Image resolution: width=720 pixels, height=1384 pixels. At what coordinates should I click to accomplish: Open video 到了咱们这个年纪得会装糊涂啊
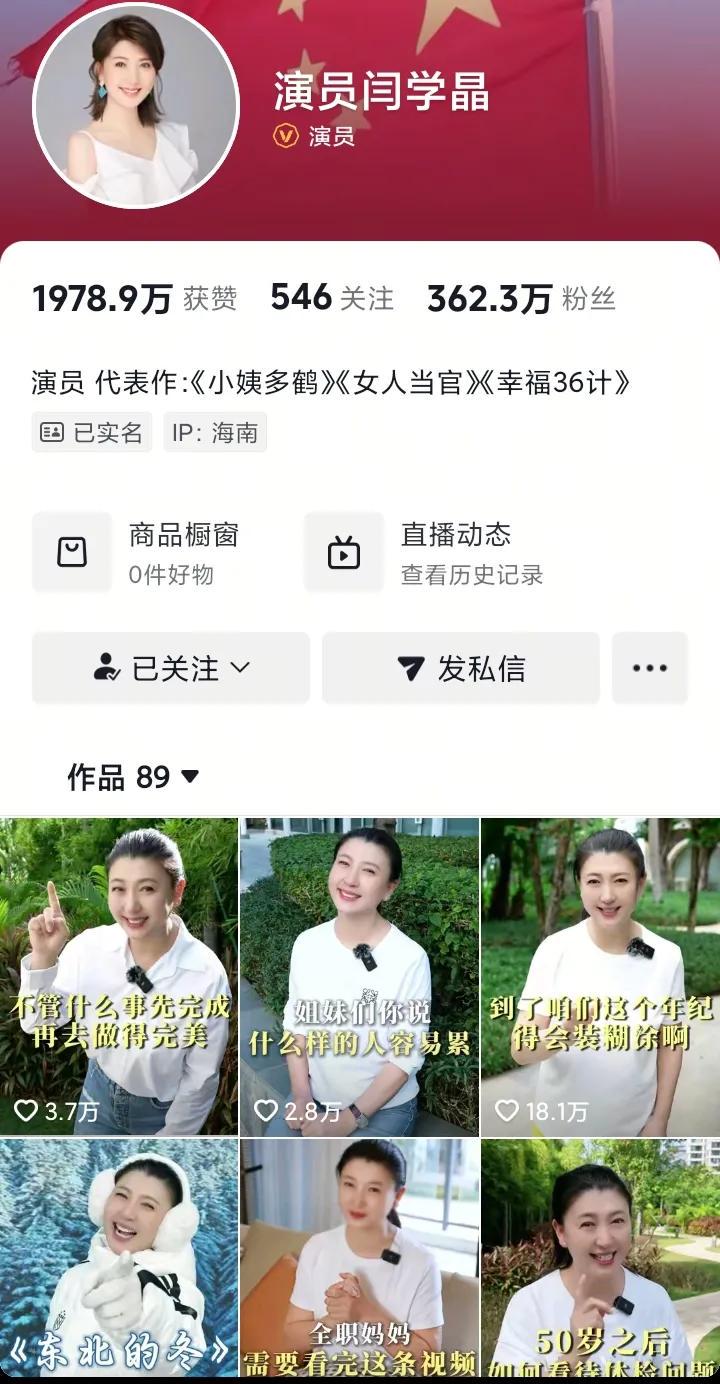pyautogui.click(x=600, y=976)
